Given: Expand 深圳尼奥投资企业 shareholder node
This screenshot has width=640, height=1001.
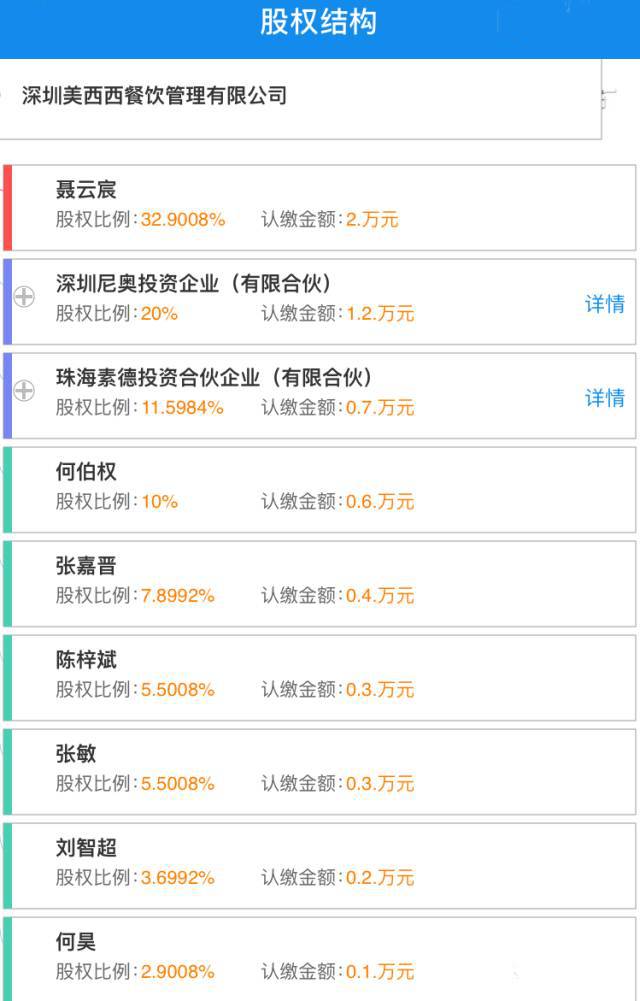Looking at the screenshot, I should [x=24, y=297].
